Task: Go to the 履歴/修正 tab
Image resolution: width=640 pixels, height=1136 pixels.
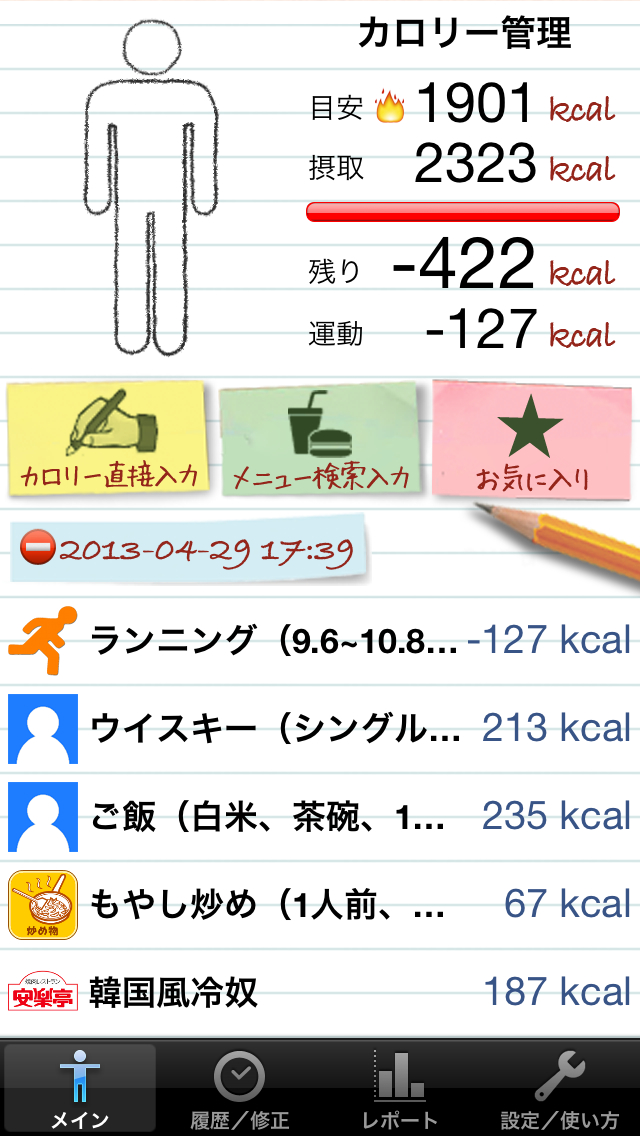Action: (240, 1090)
